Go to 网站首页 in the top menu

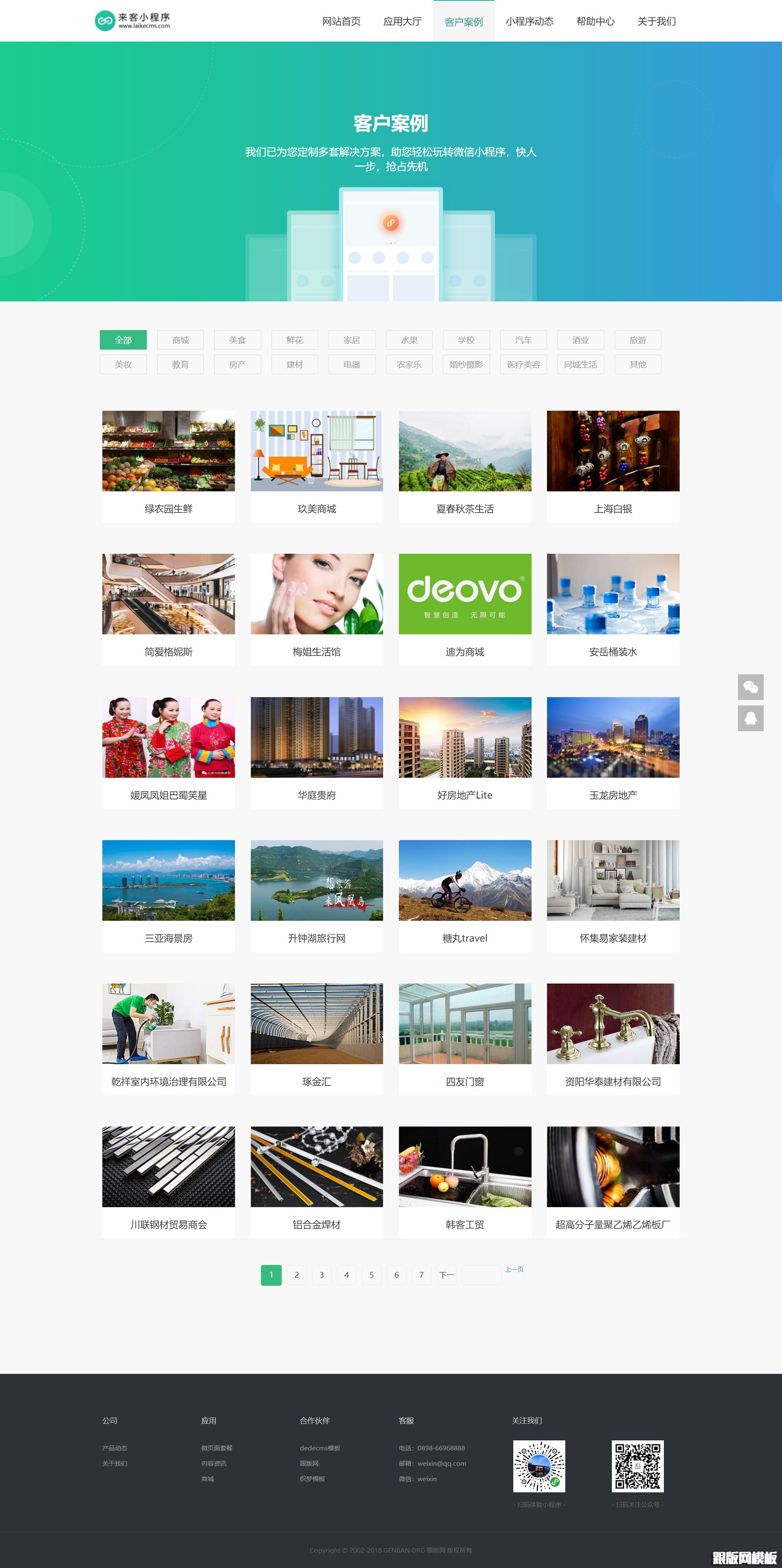341,21
